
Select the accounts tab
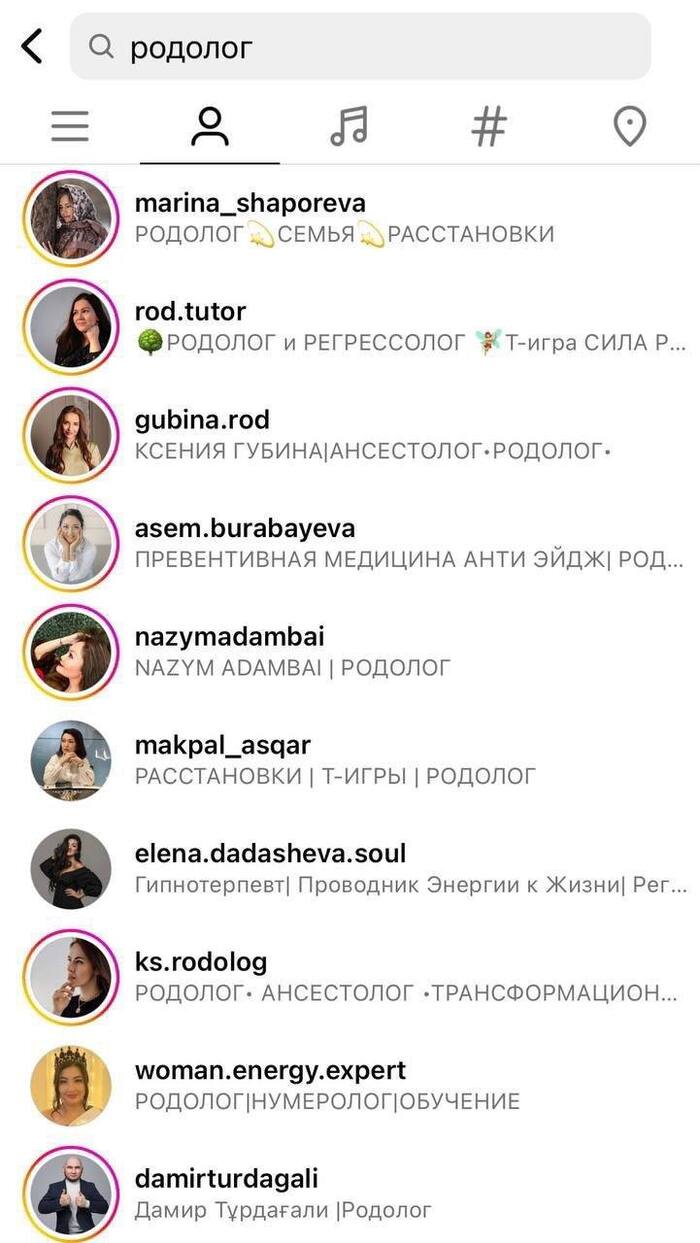pyautogui.click(x=210, y=127)
